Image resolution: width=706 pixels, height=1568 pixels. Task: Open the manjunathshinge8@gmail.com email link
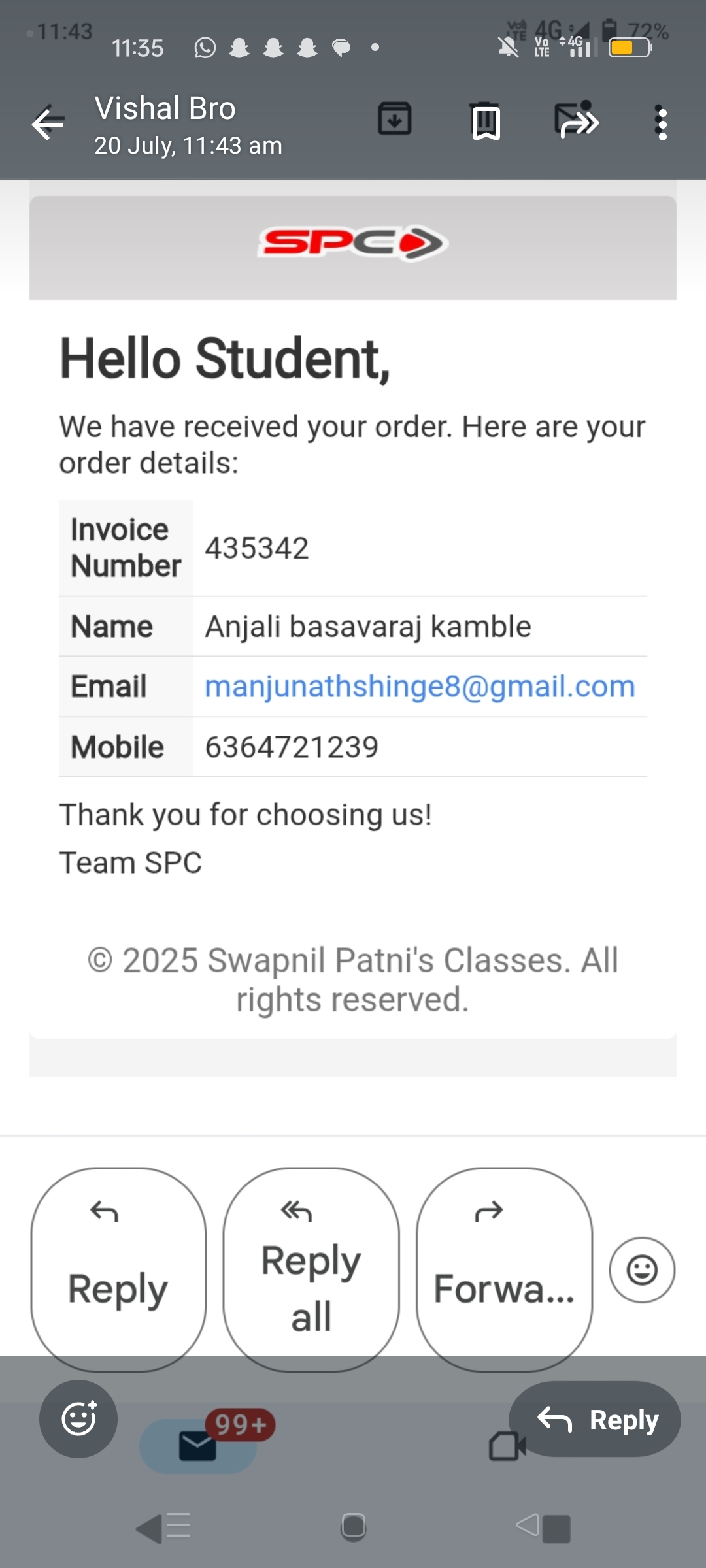coord(420,687)
